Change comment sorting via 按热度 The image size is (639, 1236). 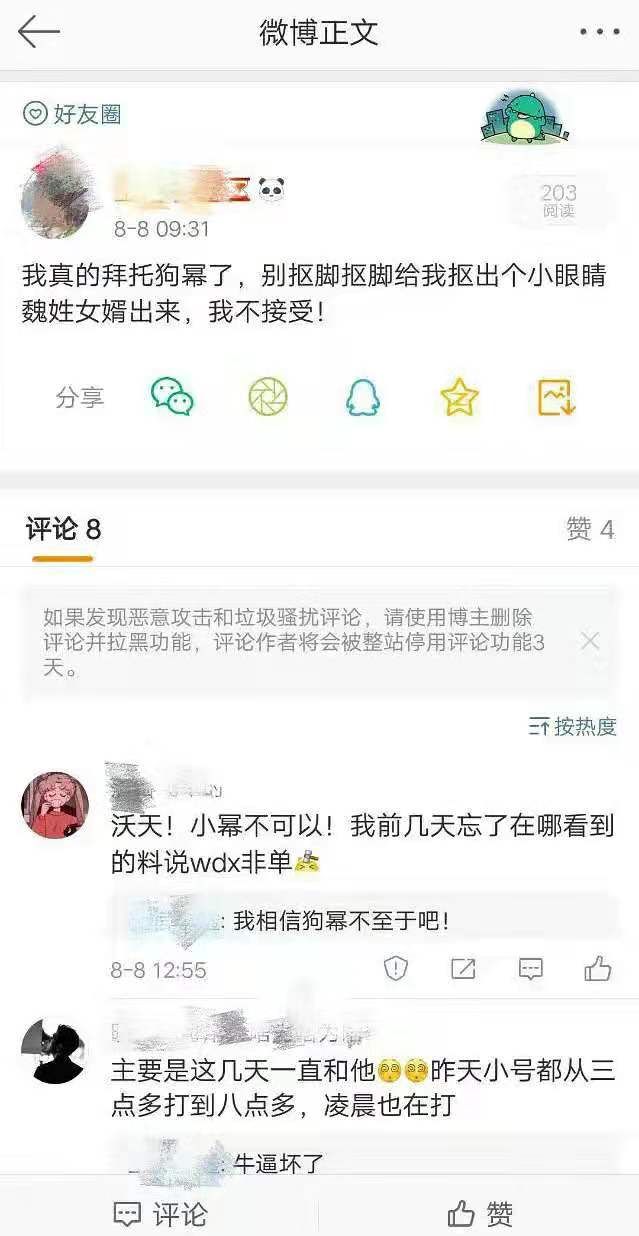(573, 726)
